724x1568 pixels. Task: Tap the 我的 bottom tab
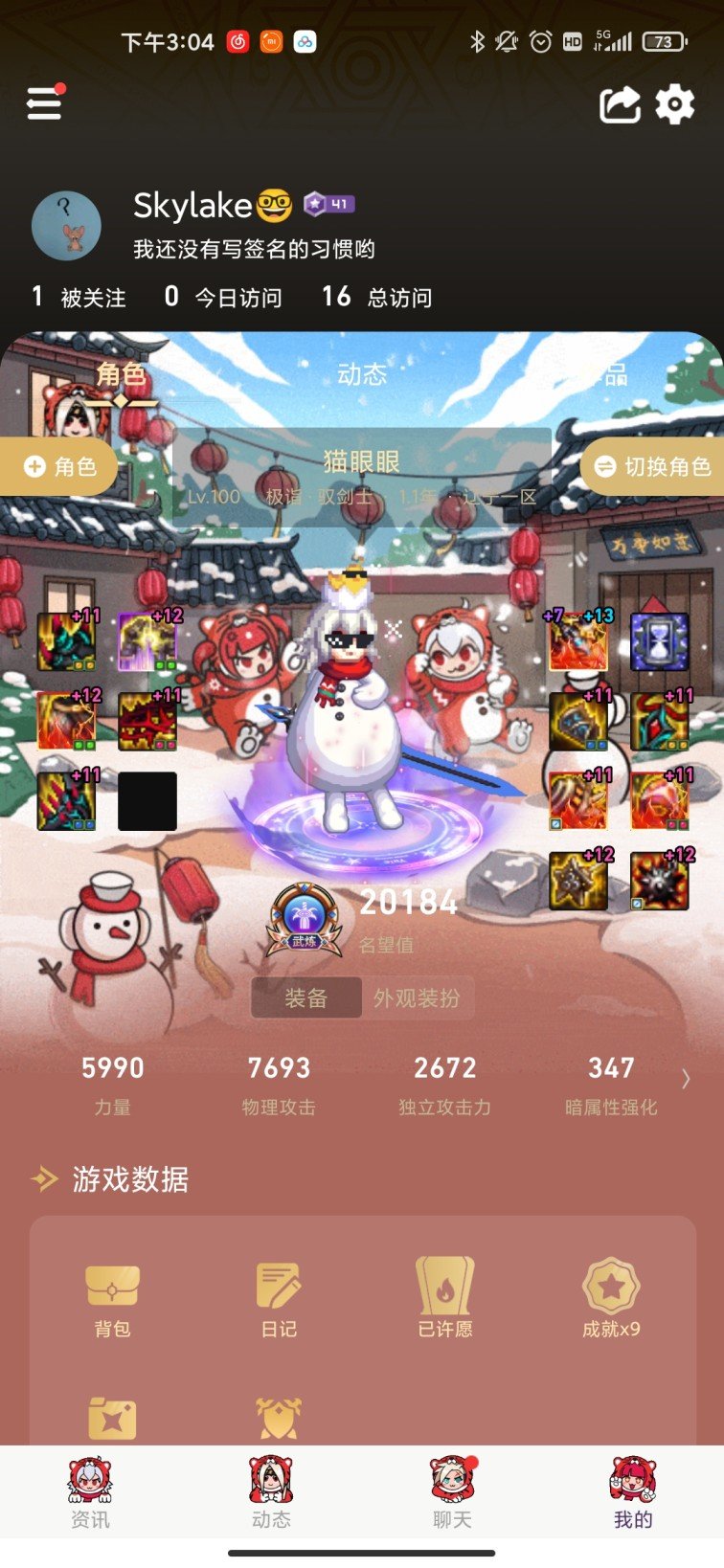coord(633,1493)
